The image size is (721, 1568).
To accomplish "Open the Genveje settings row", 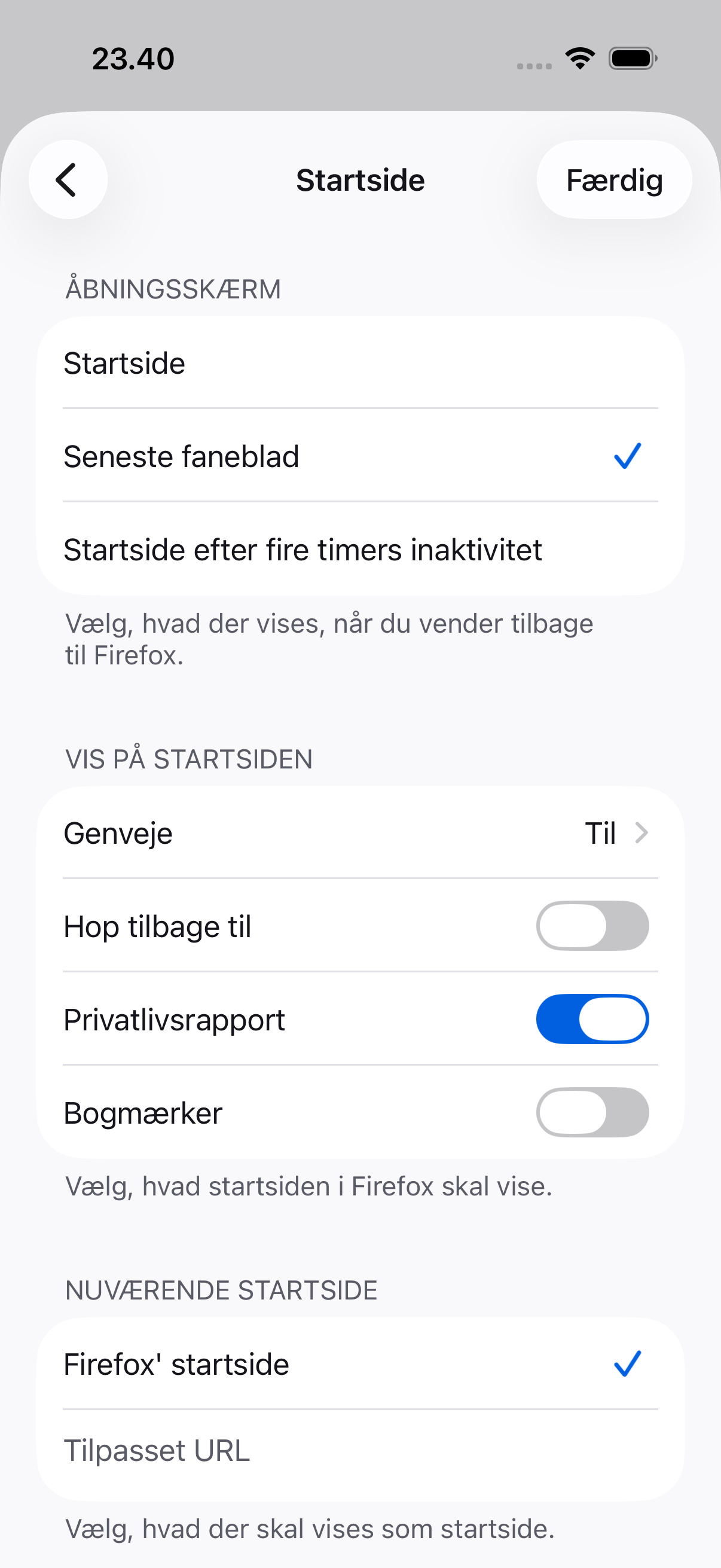I will (360, 832).
